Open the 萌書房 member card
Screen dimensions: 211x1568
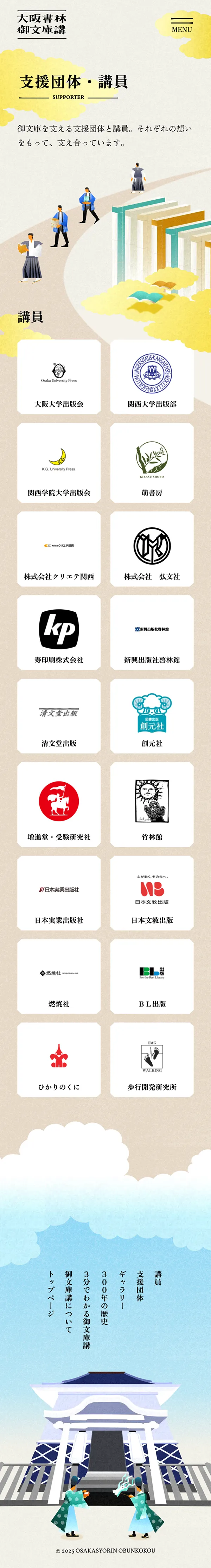tap(152, 463)
